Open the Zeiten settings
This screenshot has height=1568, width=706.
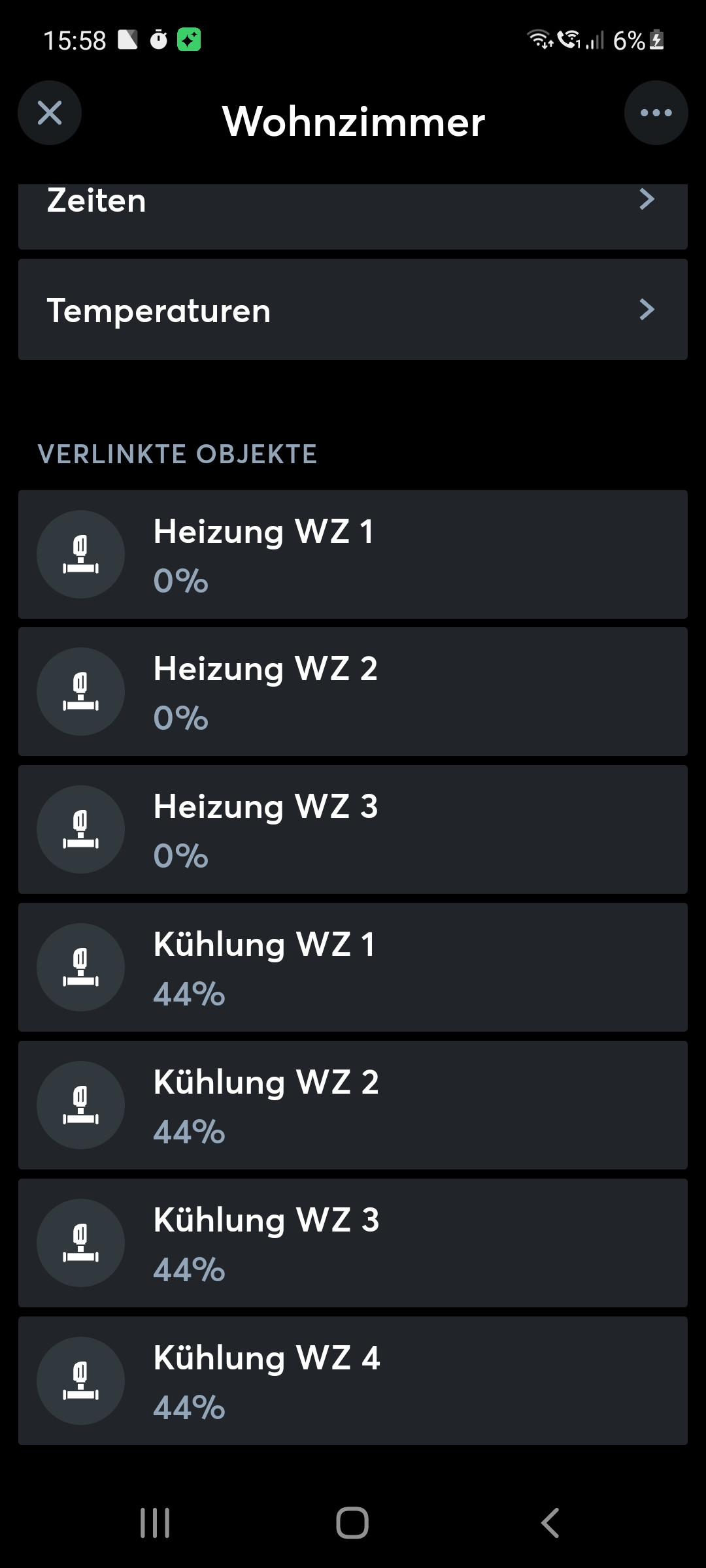pos(353,209)
